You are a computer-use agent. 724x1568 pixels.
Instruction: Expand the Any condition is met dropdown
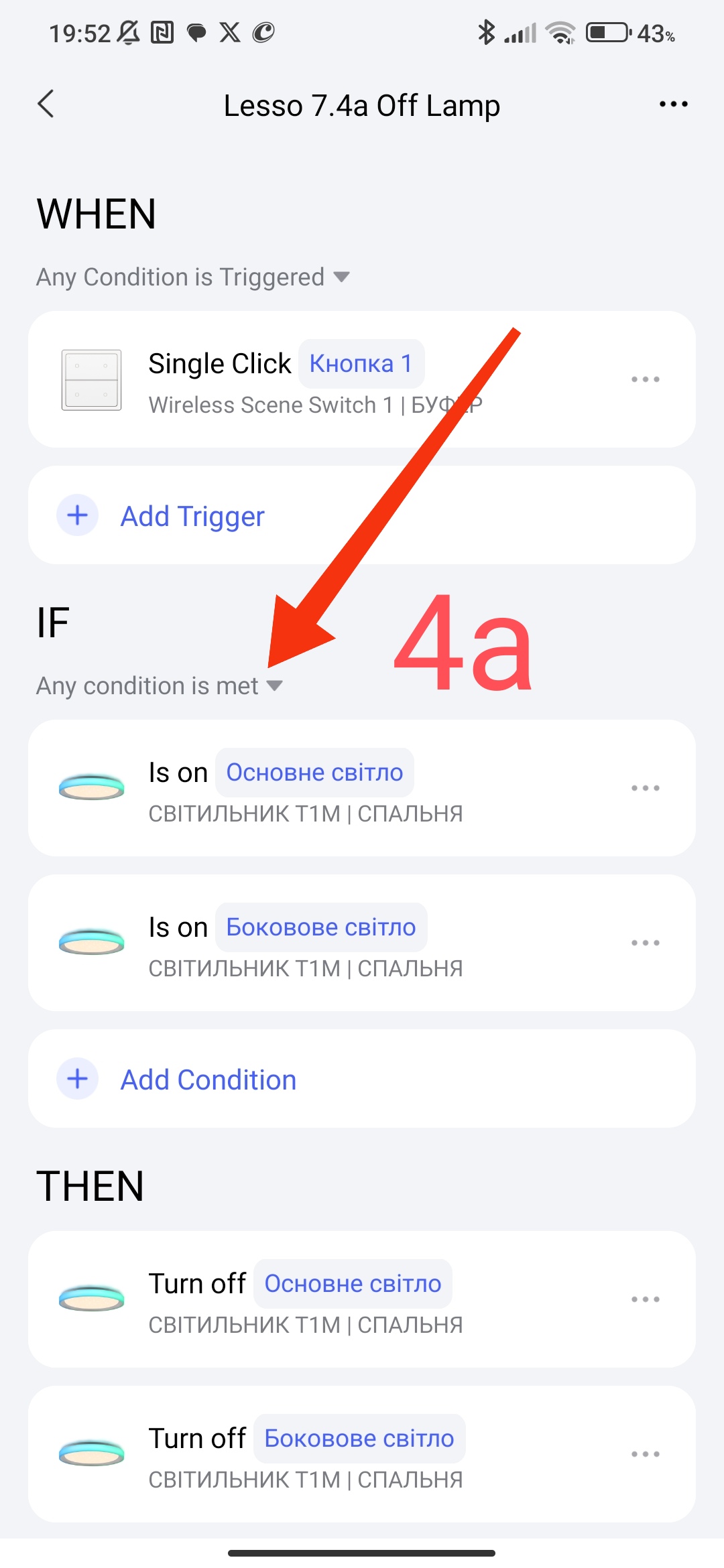(160, 686)
